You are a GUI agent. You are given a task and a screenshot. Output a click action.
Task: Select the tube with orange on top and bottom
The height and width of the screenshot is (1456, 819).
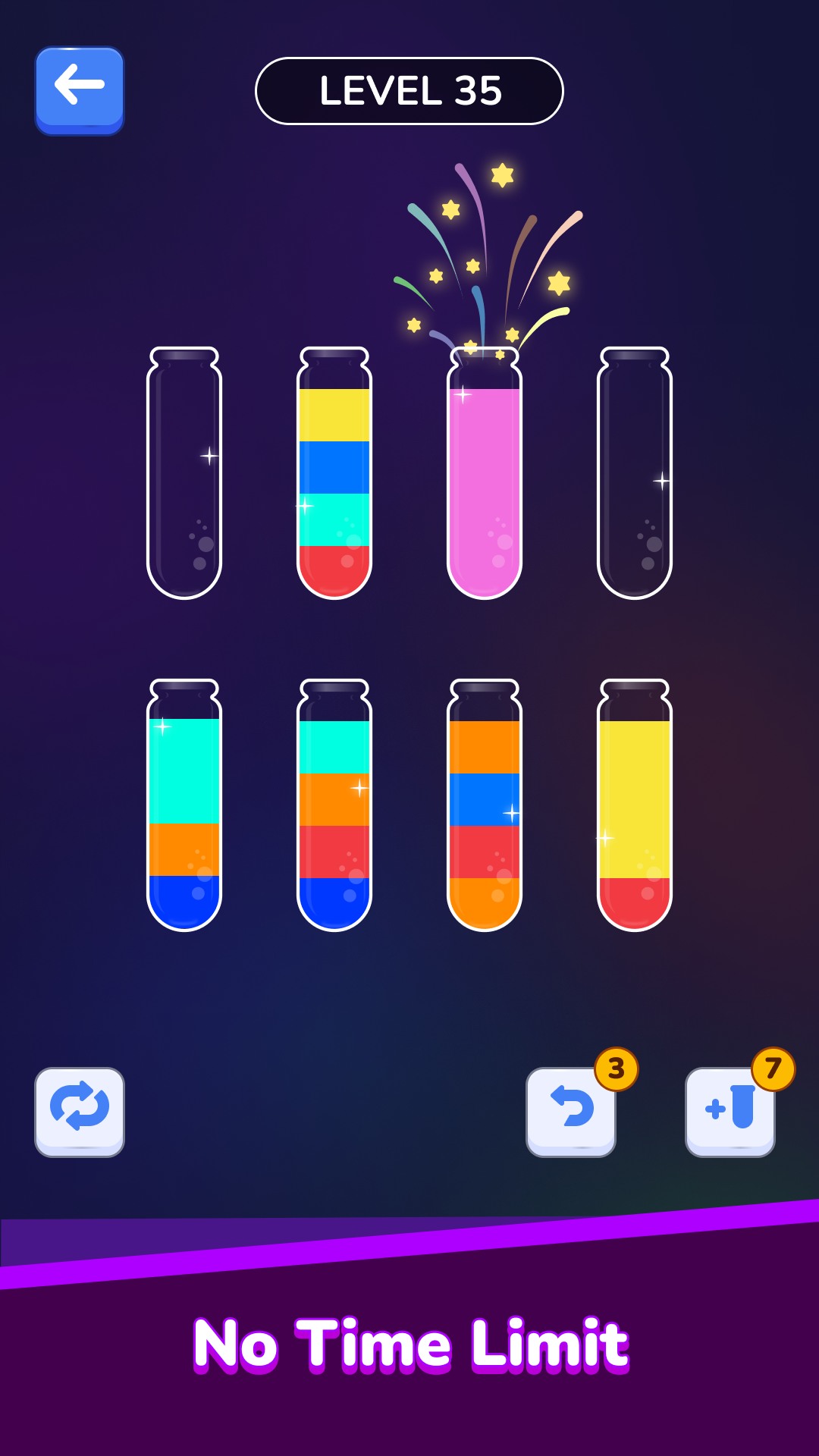tap(485, 805)
